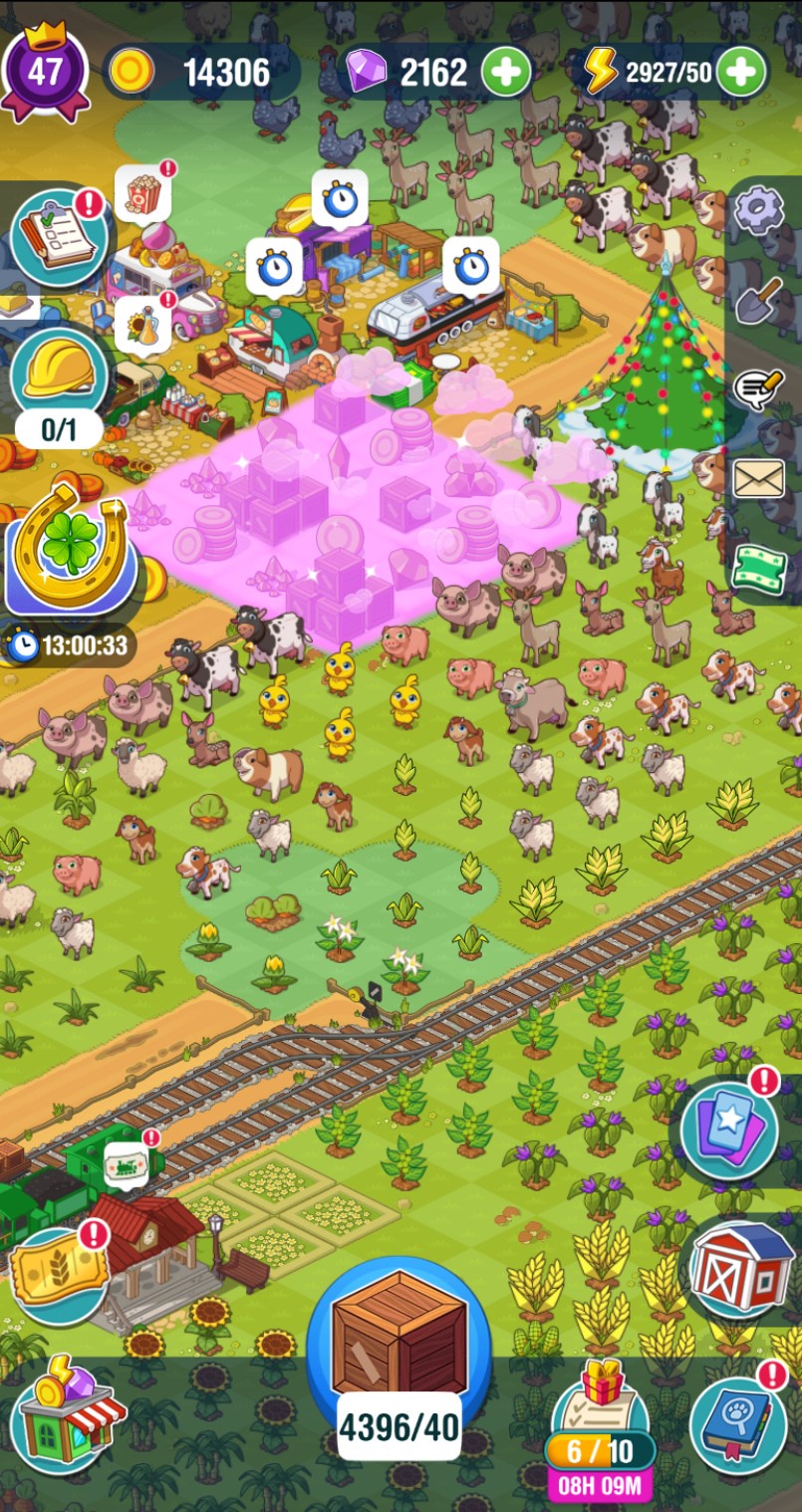
Task: Tap the train ticket bubble above locomotive
Action: (127, 1162)
